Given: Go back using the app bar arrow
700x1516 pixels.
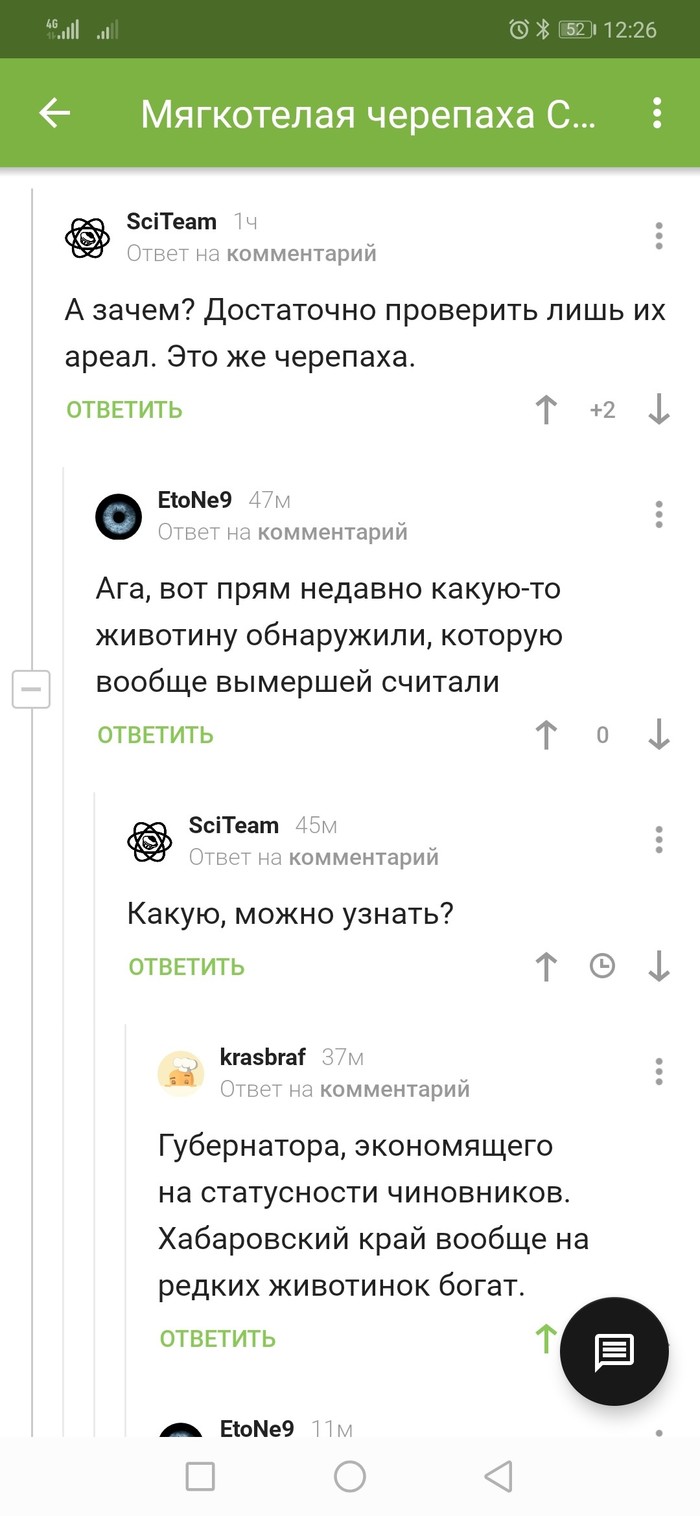Looking at the screenshot, I should click(x=55, y=114).
